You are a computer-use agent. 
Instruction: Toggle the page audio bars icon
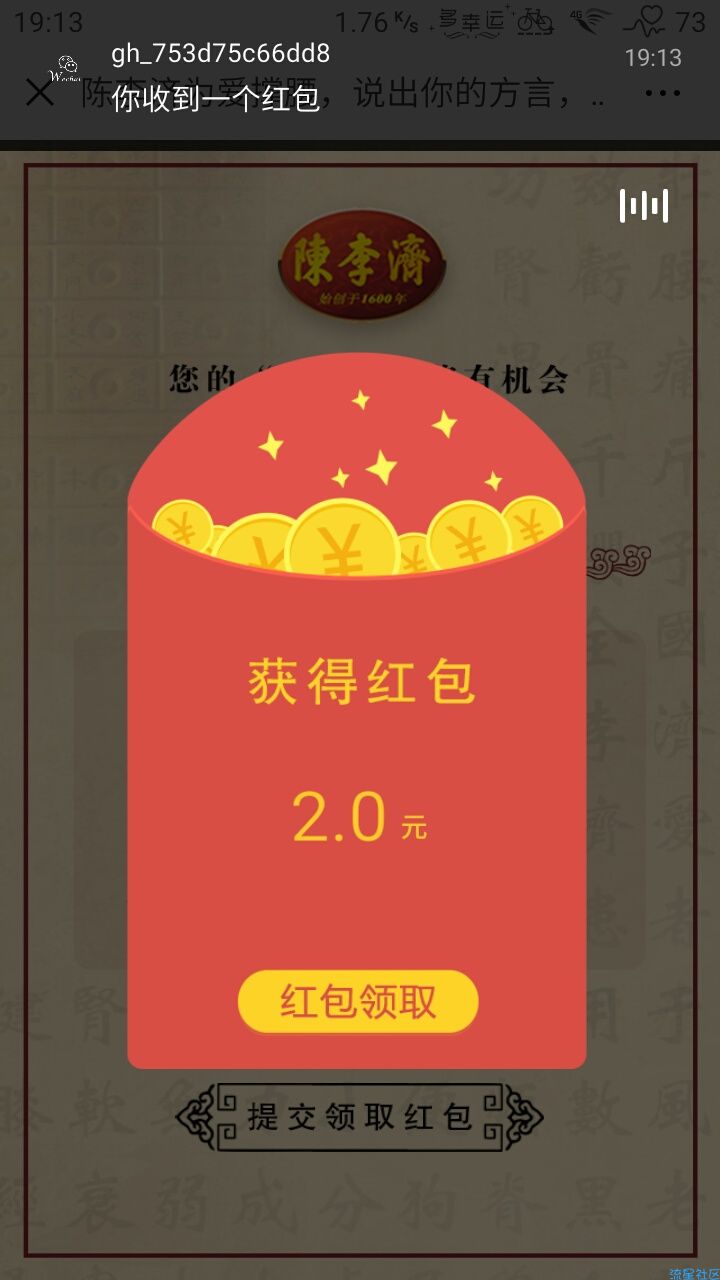[644, 206]
